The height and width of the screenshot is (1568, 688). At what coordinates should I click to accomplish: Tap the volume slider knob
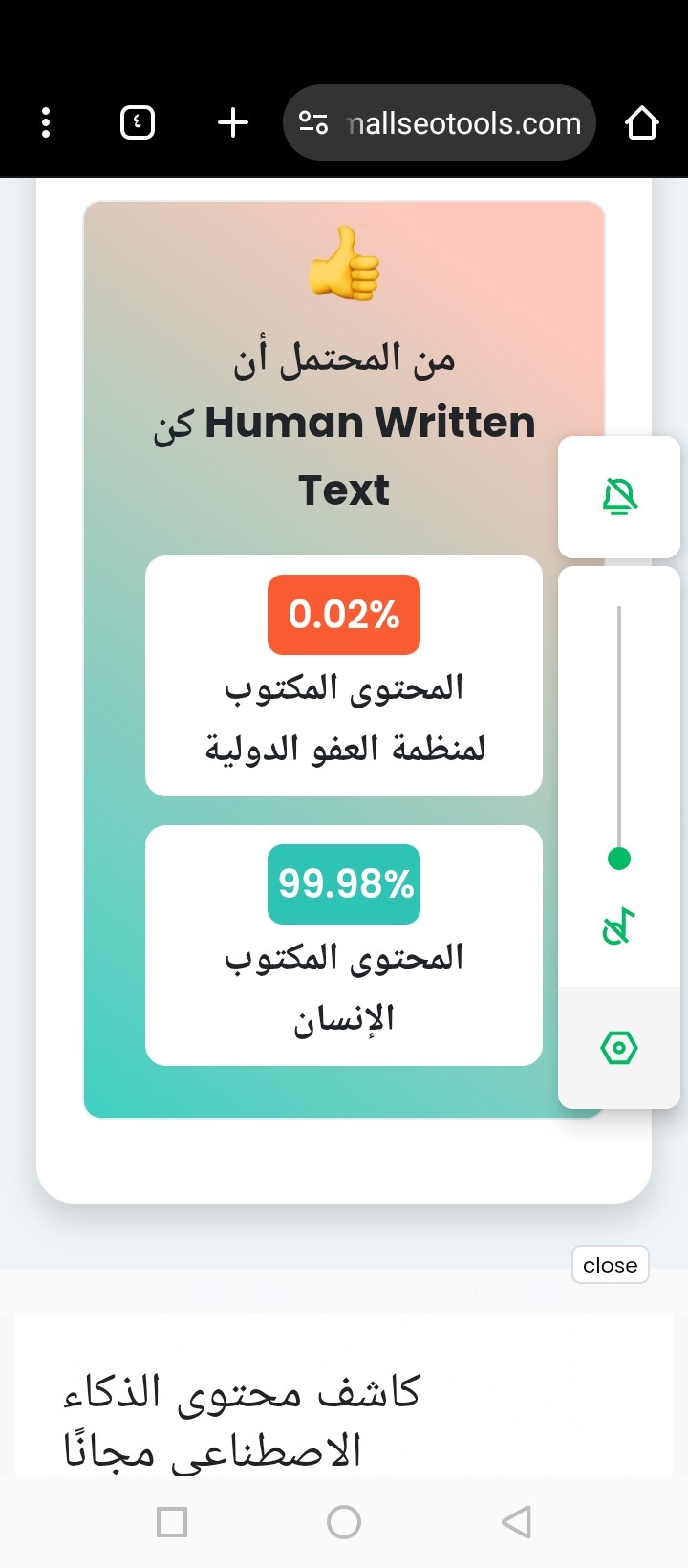619,859
